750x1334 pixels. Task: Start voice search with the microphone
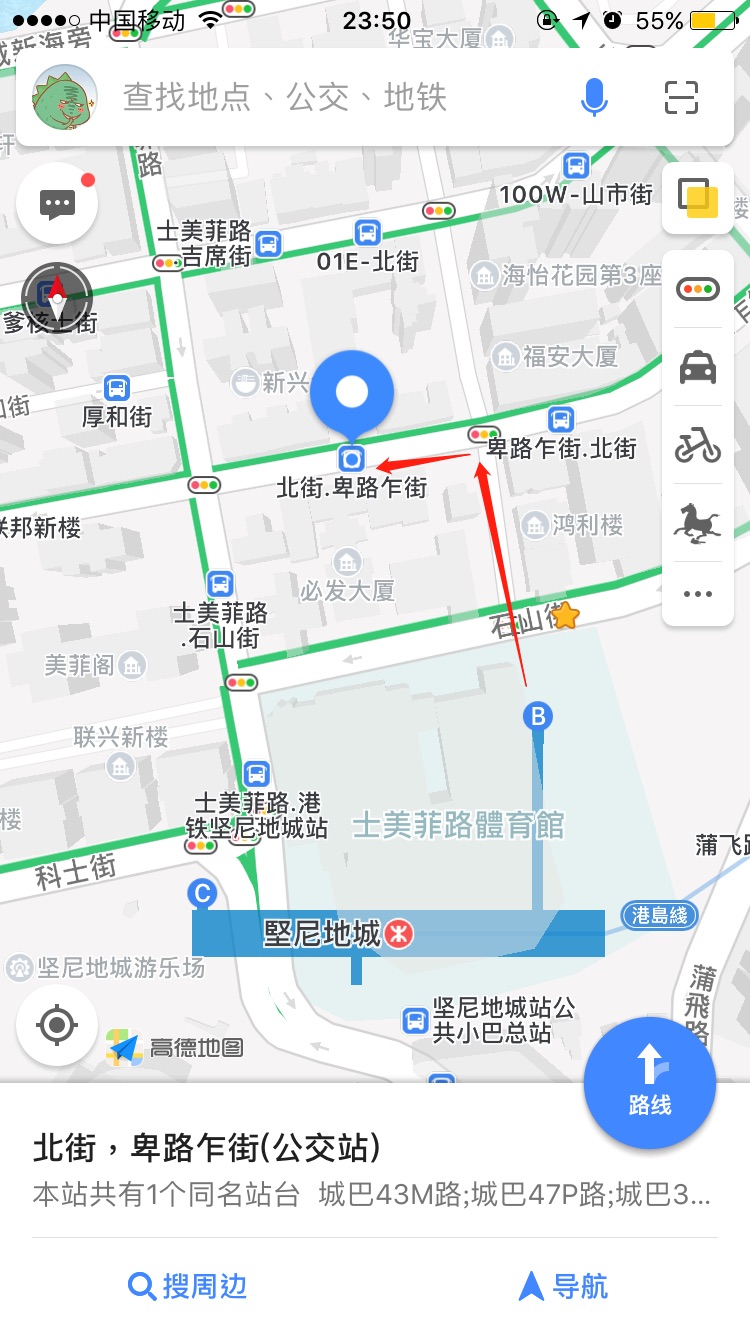(594, 98)
